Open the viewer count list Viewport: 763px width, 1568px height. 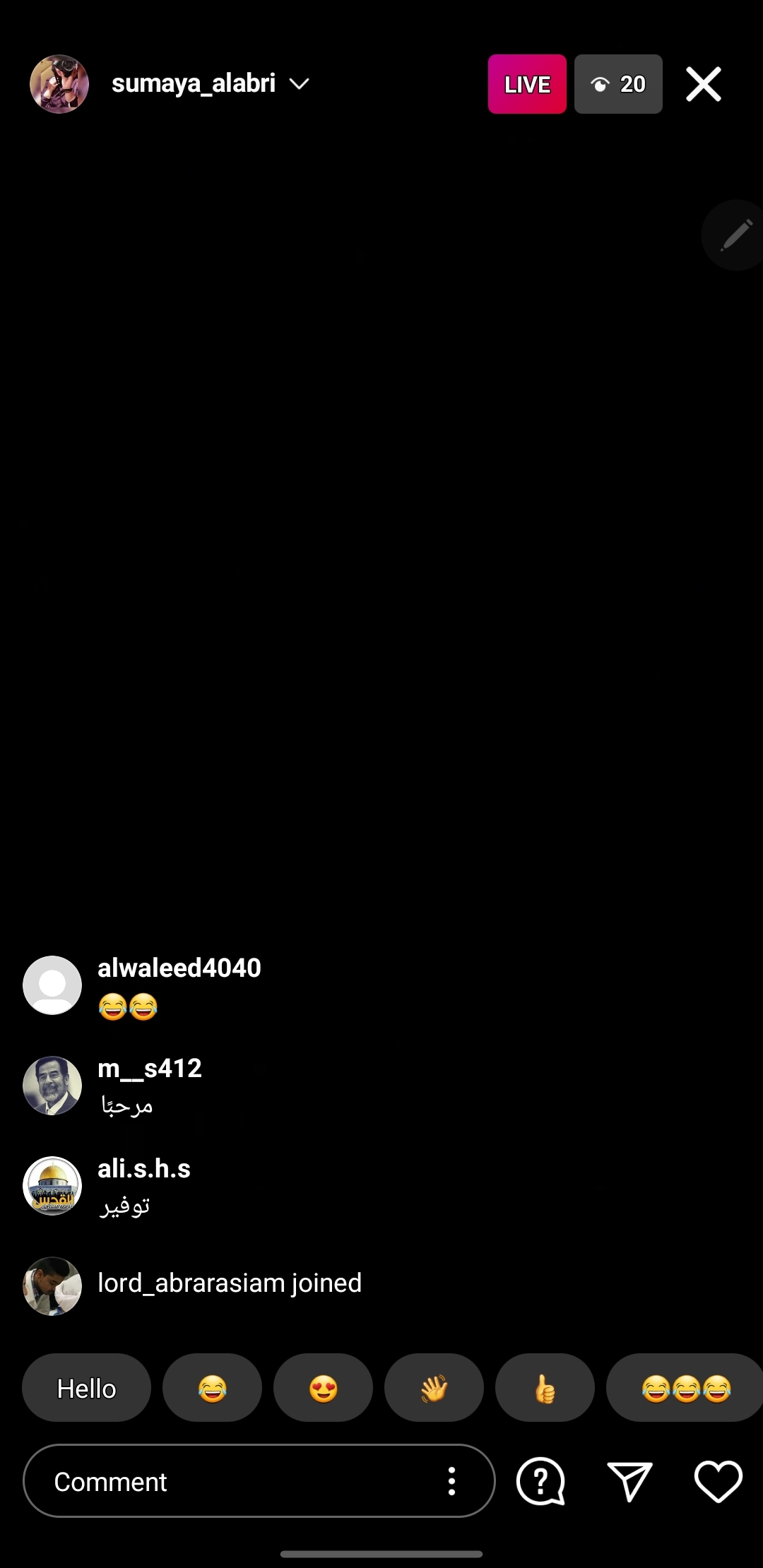[x=618, y=84]
